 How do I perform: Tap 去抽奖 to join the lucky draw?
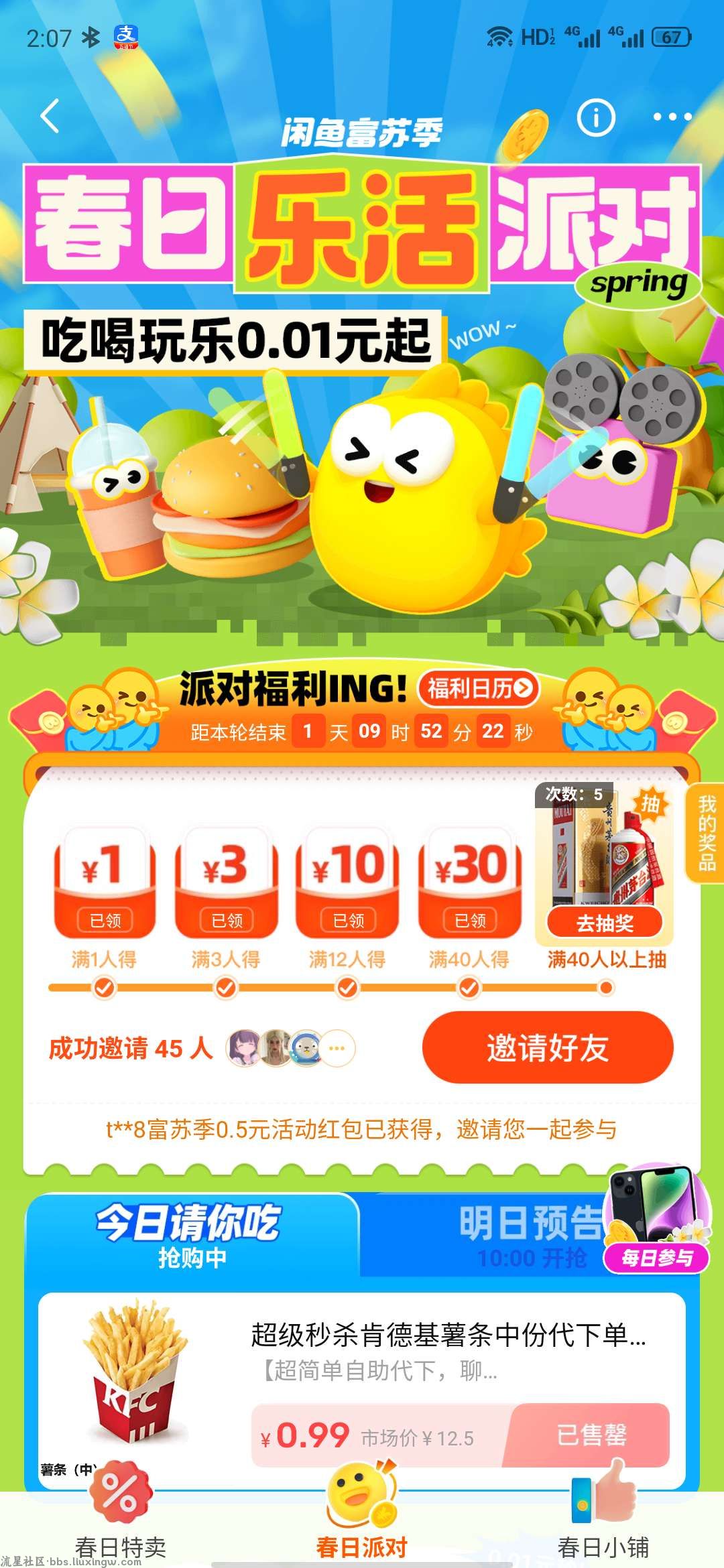click(605, 923)
